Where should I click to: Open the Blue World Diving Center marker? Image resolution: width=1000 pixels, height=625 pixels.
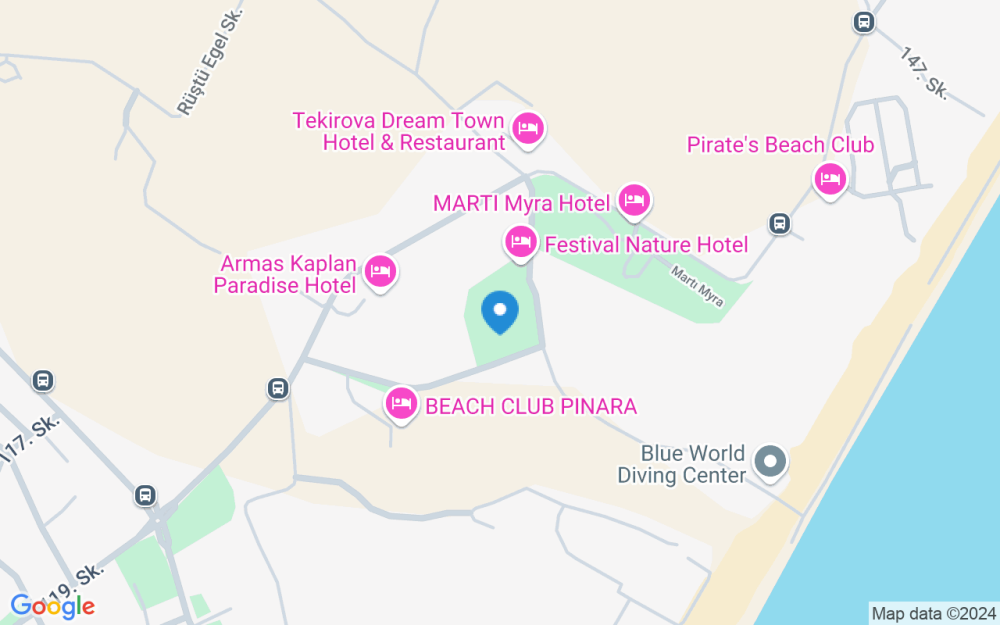[770, 462]
